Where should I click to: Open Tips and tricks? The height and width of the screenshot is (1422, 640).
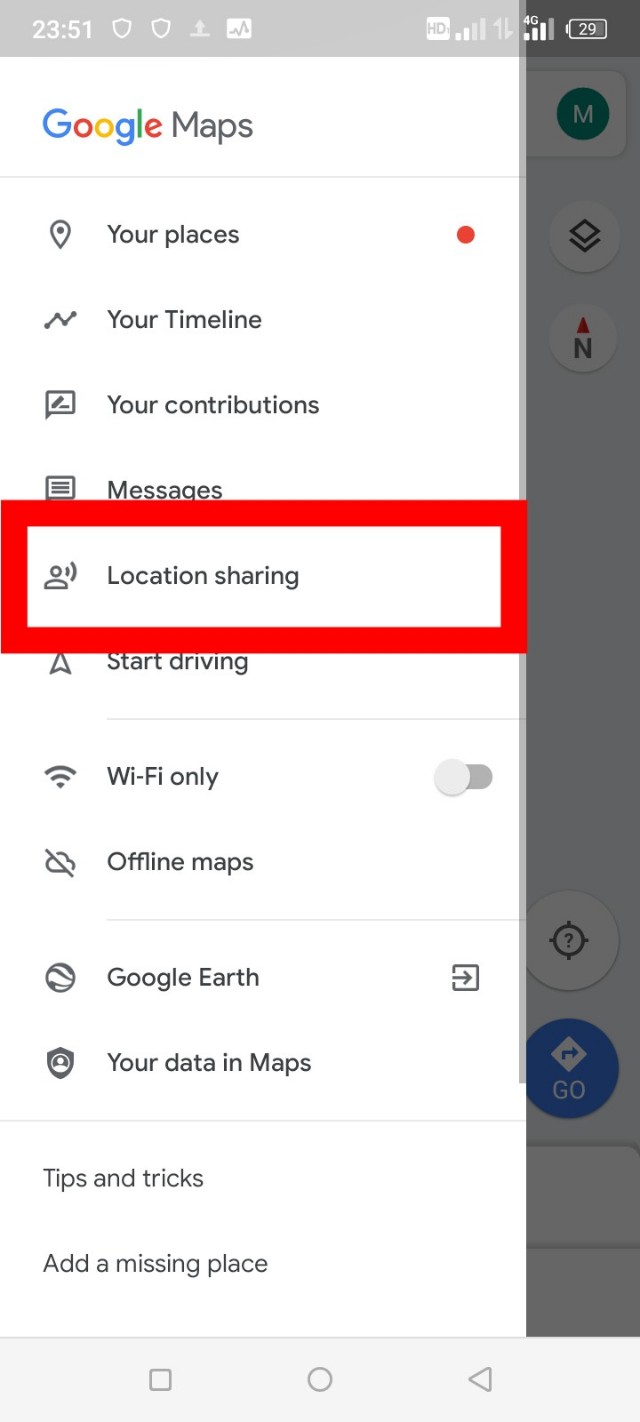(x=123, y=1178)
